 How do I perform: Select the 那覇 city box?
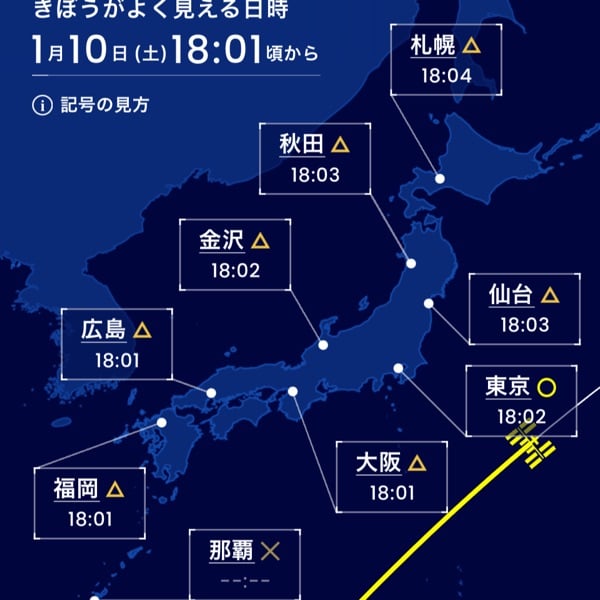coord(244,563)
